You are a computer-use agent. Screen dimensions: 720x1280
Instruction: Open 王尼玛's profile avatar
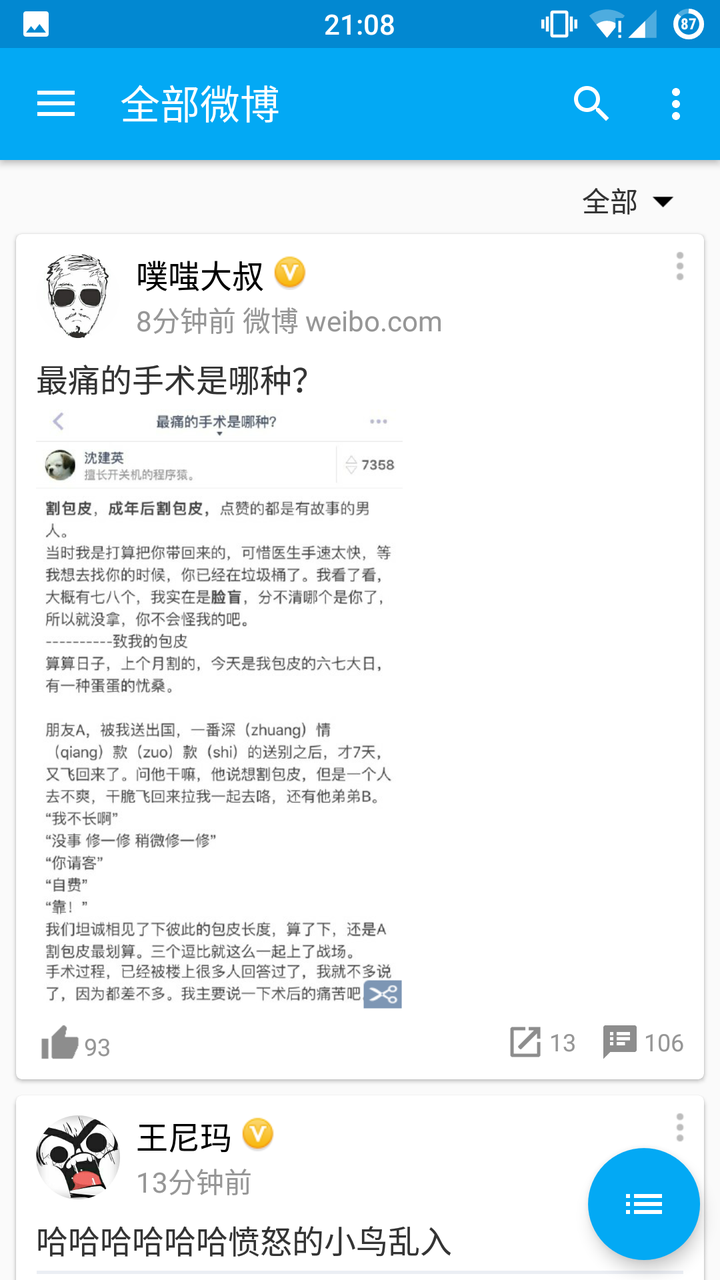tap(78, 1157)
